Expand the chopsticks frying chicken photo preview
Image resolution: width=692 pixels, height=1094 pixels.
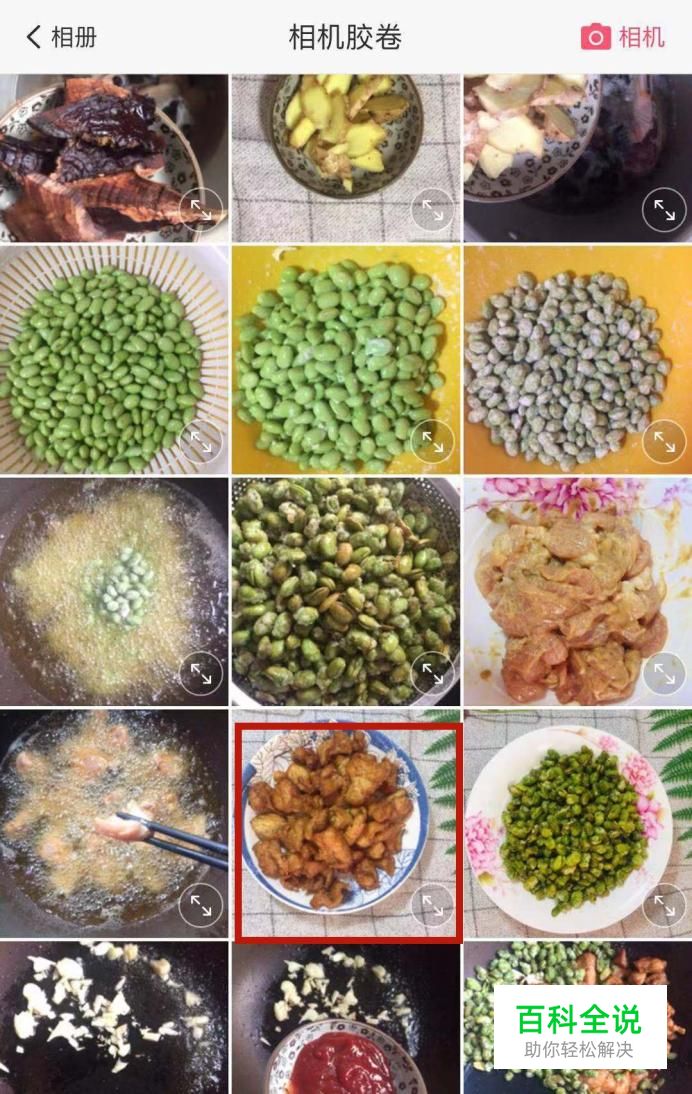(x=201, y=906)
